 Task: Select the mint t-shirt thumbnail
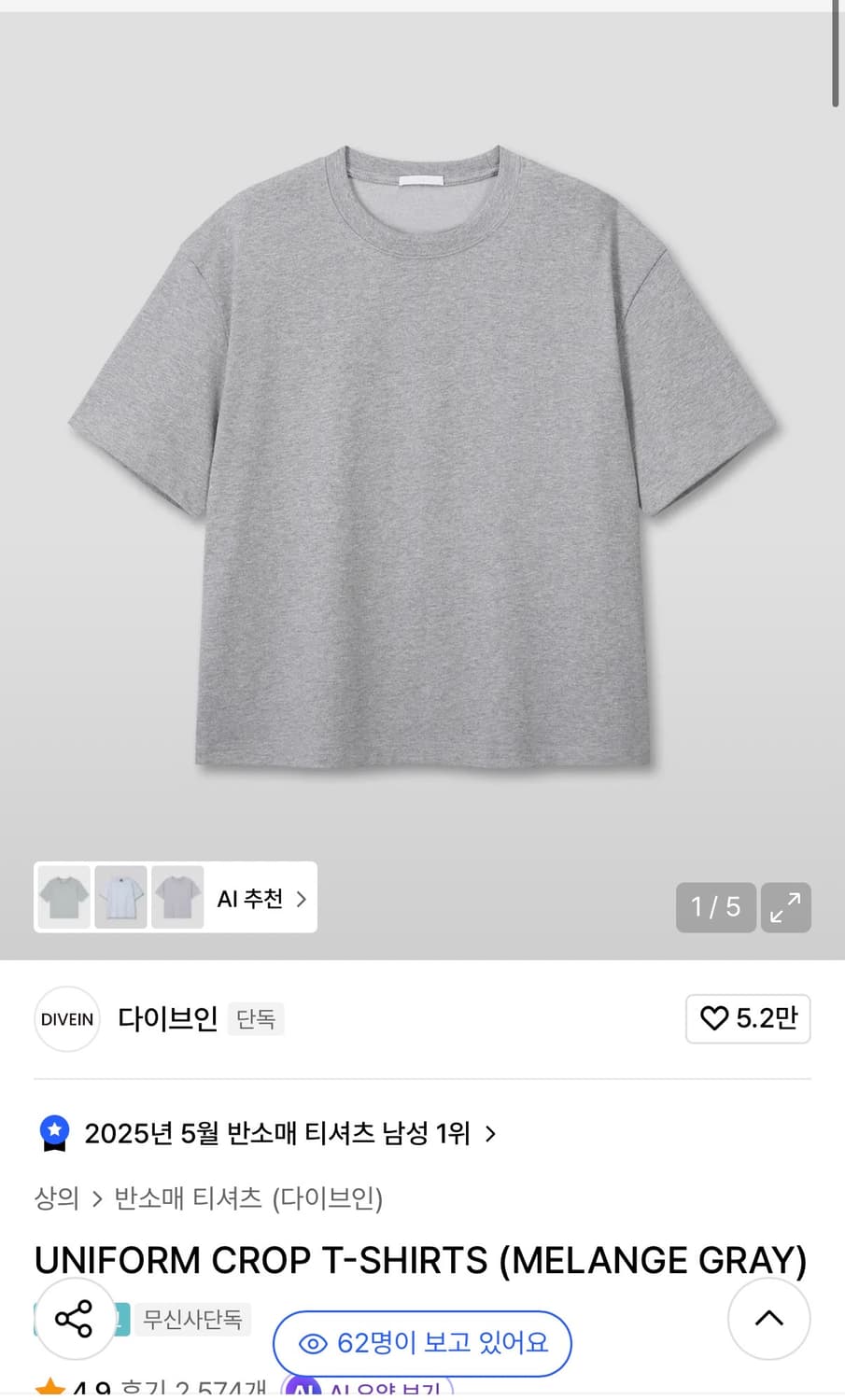click(63, 898)
